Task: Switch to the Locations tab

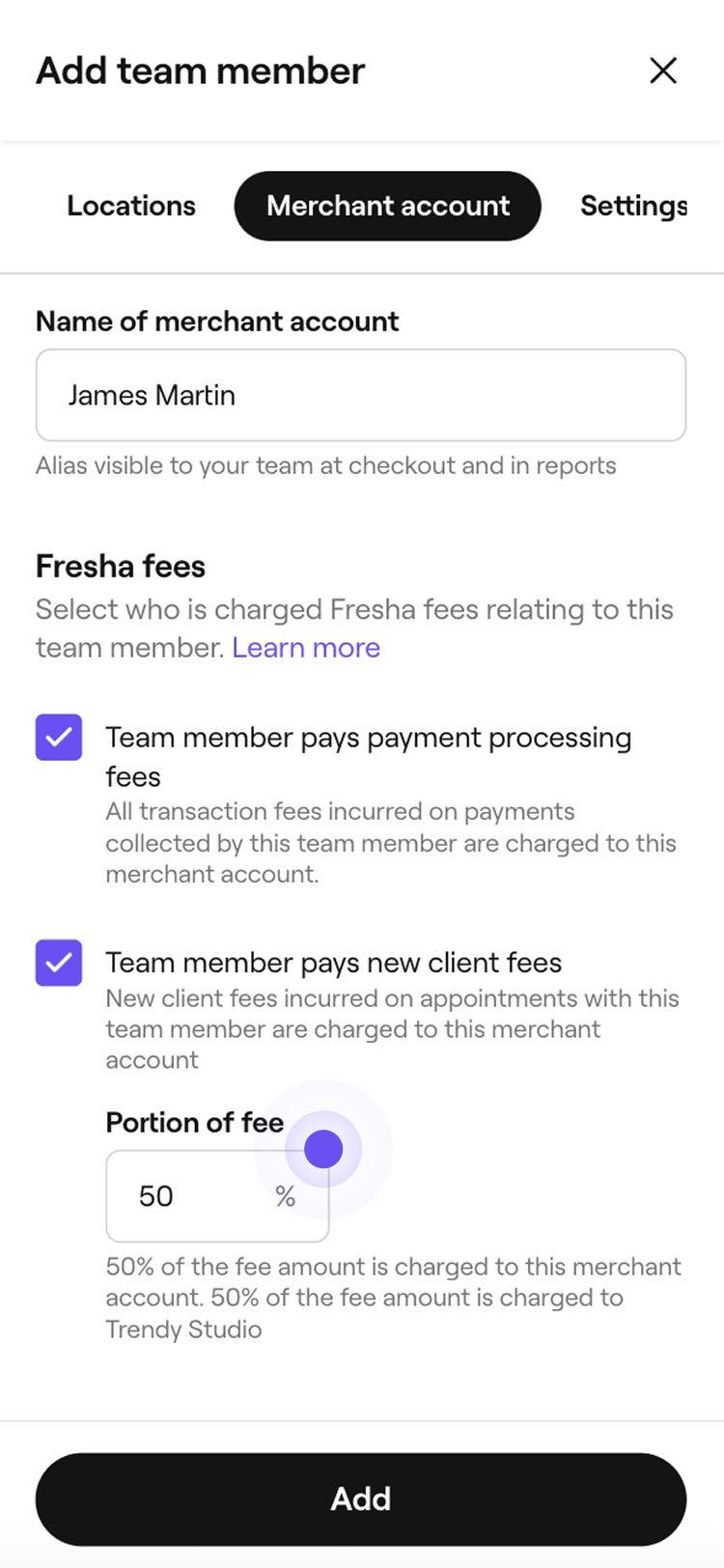Action: pyautogui.click(x=130, y=206)
